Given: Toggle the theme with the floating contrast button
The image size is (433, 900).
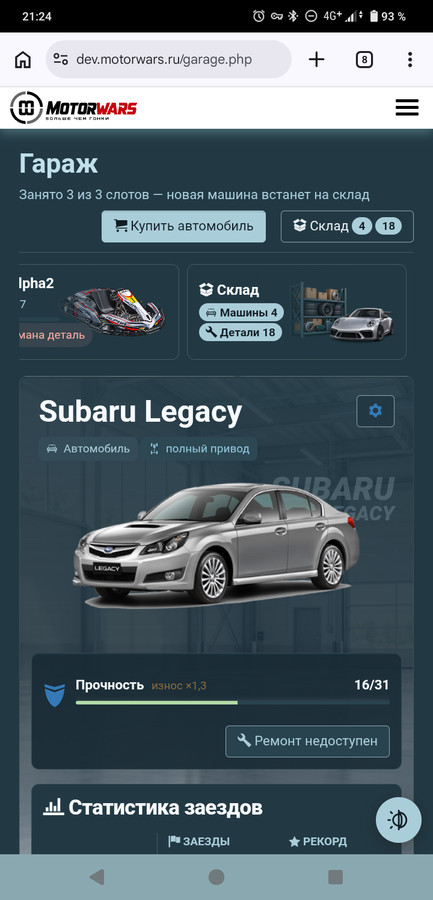Looking at the screenshot, I should tap(399, 820).
